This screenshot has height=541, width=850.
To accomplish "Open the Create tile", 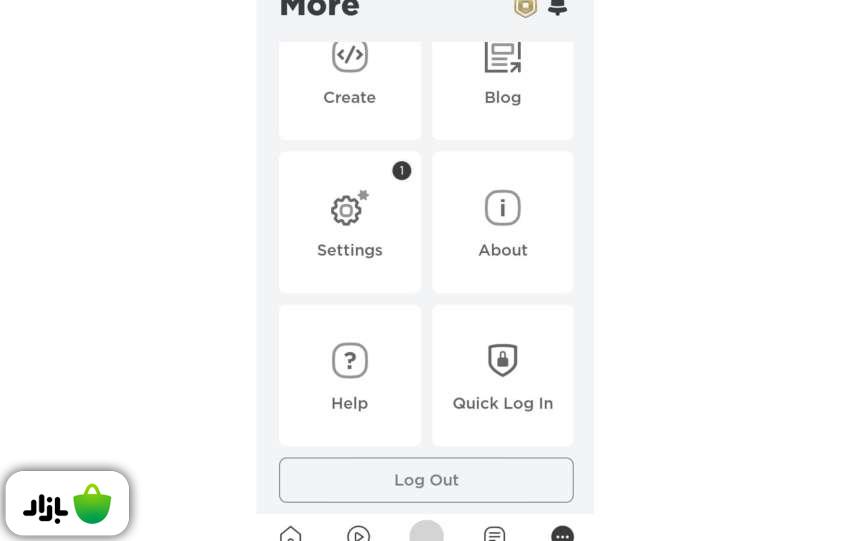I will (x=349, y=85).
